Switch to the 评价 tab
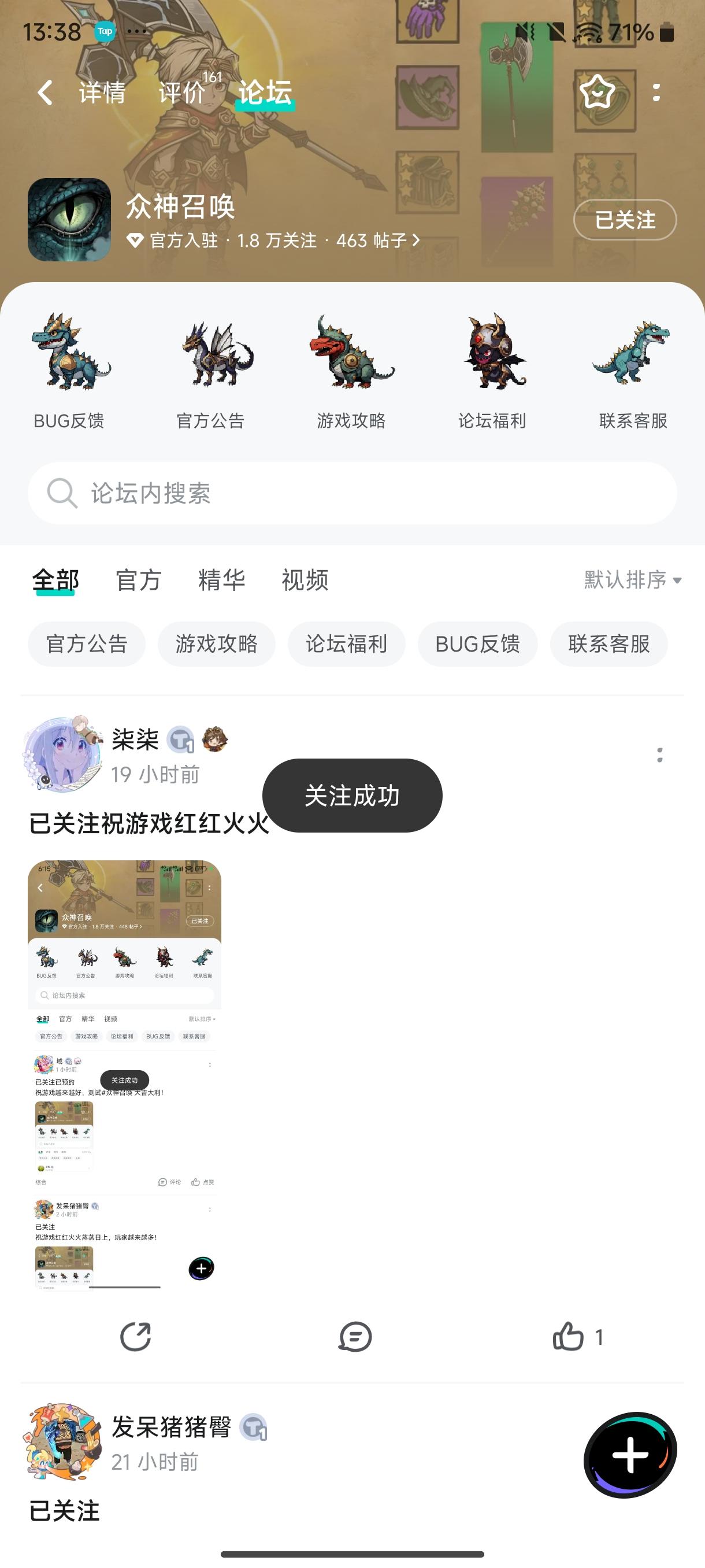 (x=182, y=93)
